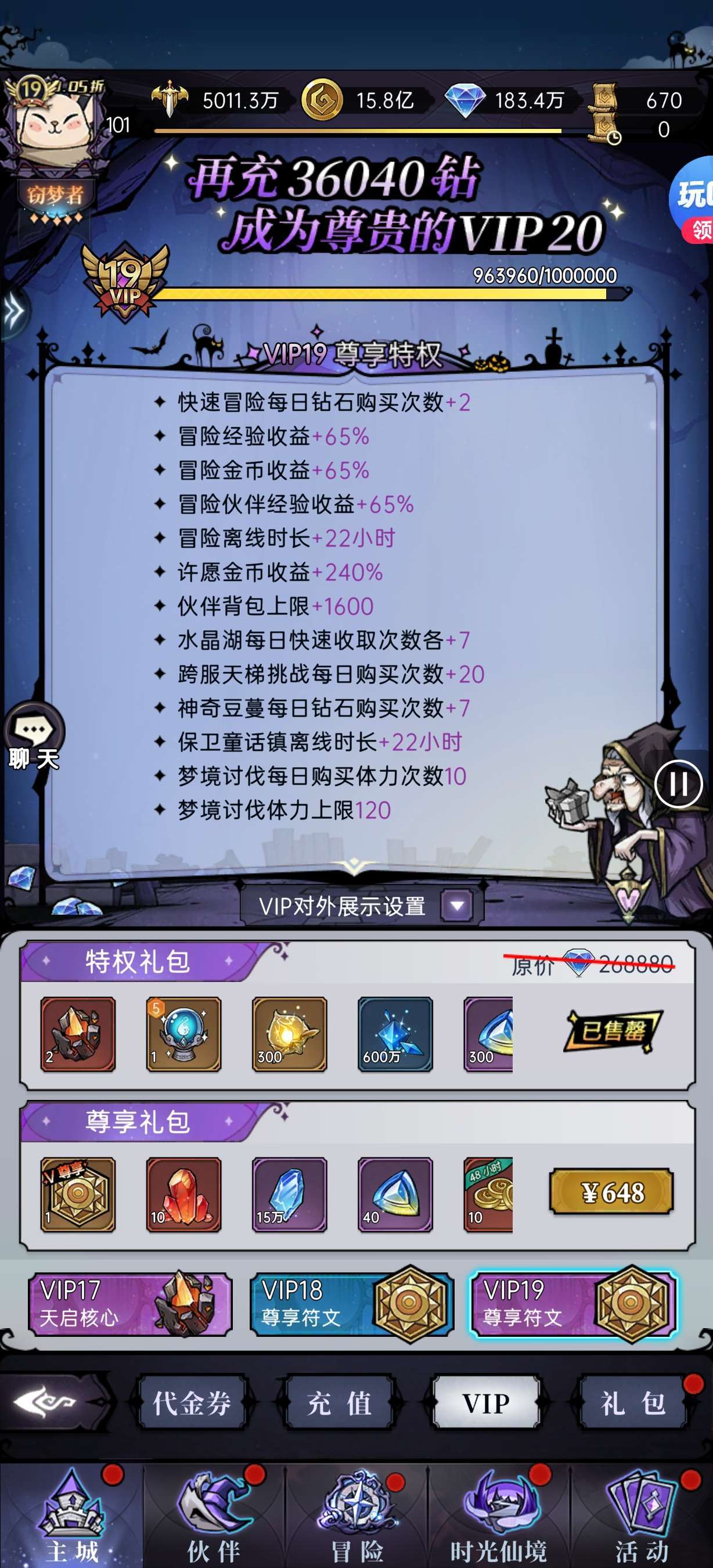Switch to the 充值 tab
Image resolution: width=713 pixels, height=1568 pixels.
click(339, 1402)
